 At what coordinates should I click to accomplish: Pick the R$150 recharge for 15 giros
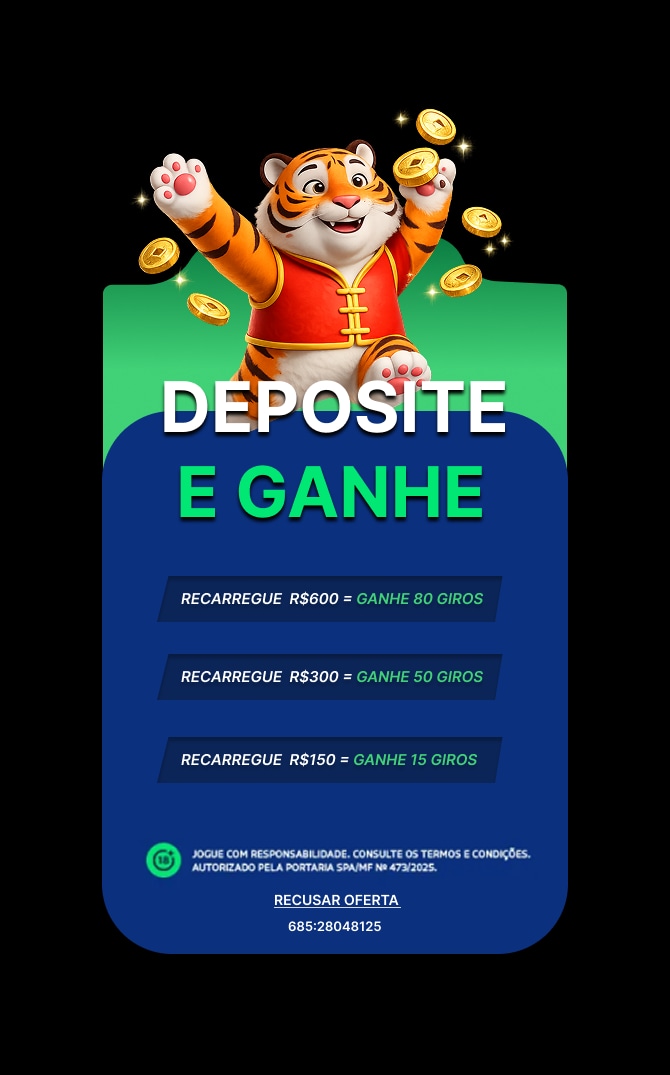click(x=330, y=760)
